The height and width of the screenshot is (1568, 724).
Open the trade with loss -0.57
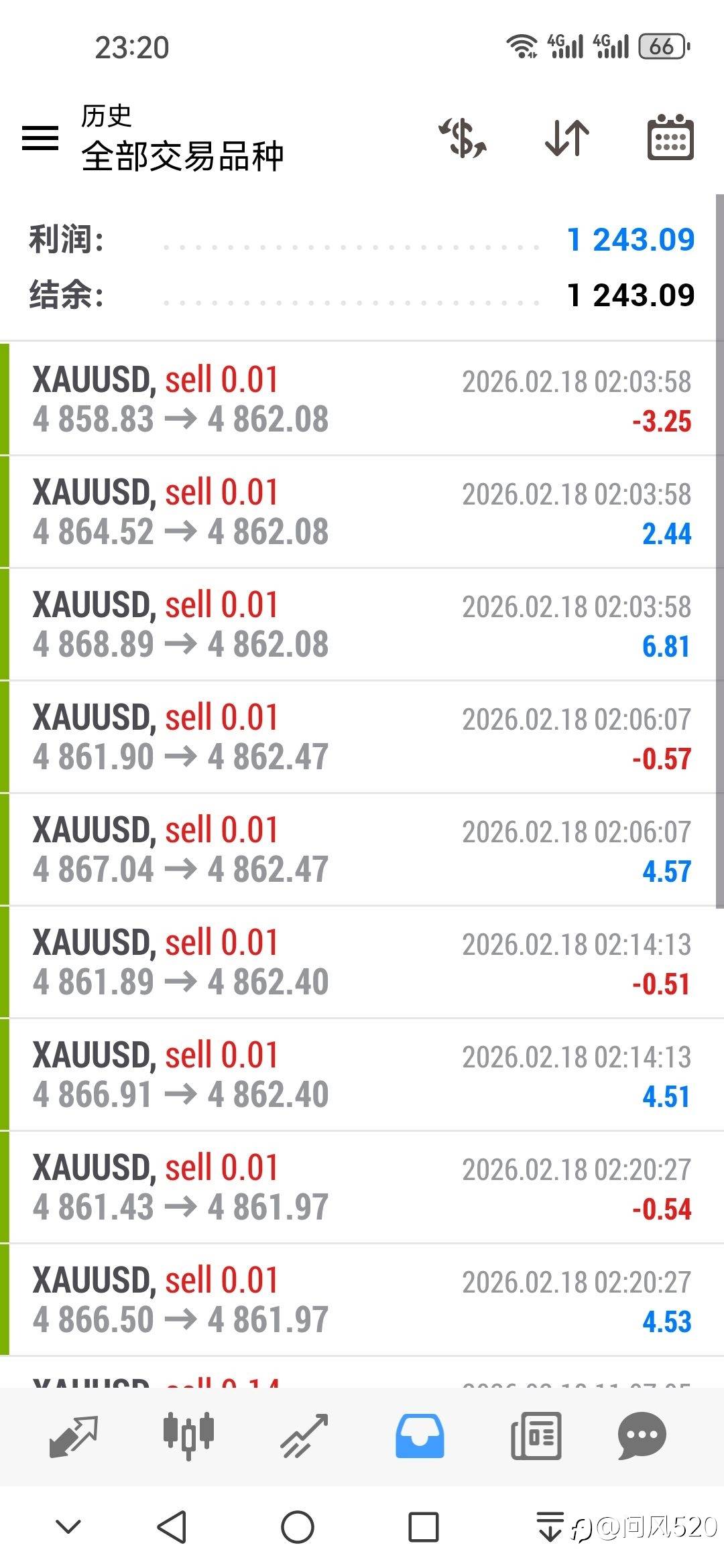[362, 737]
